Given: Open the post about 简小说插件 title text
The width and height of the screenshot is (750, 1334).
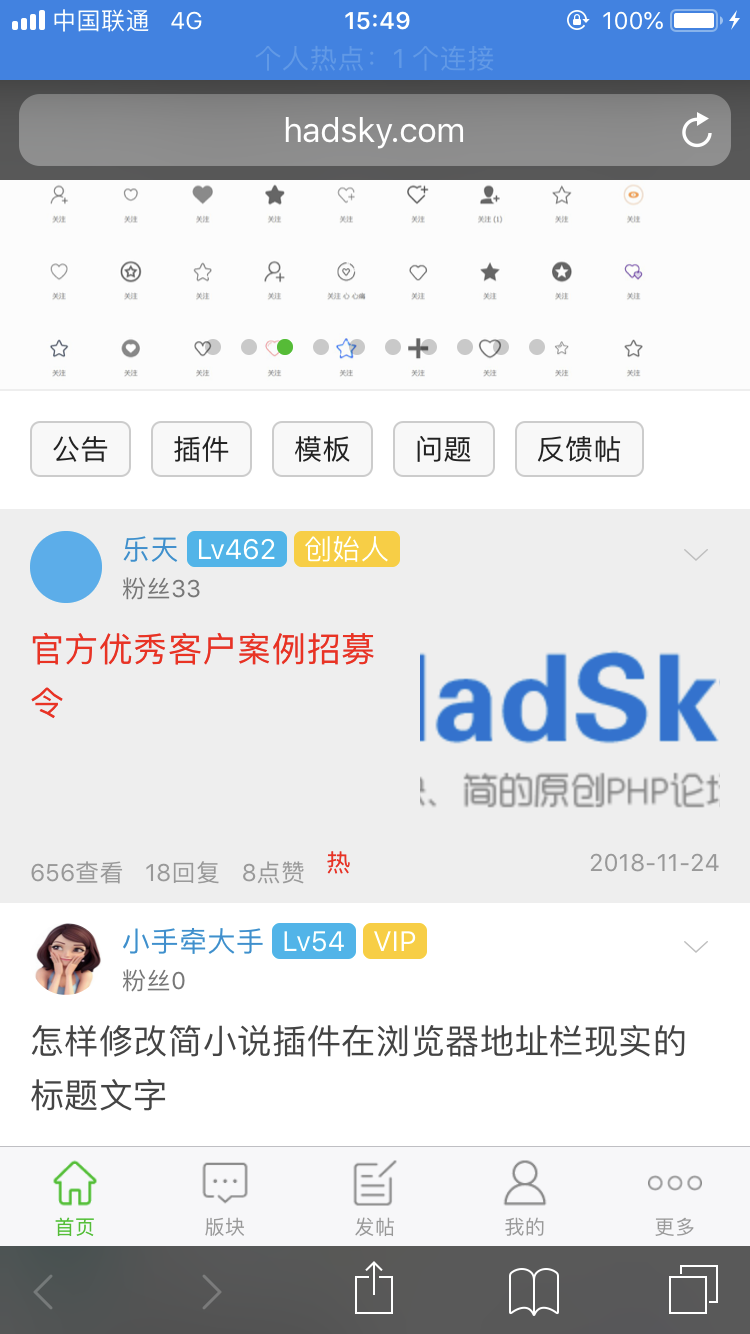Looking at the screenshot, I should tap(358, 1067).
